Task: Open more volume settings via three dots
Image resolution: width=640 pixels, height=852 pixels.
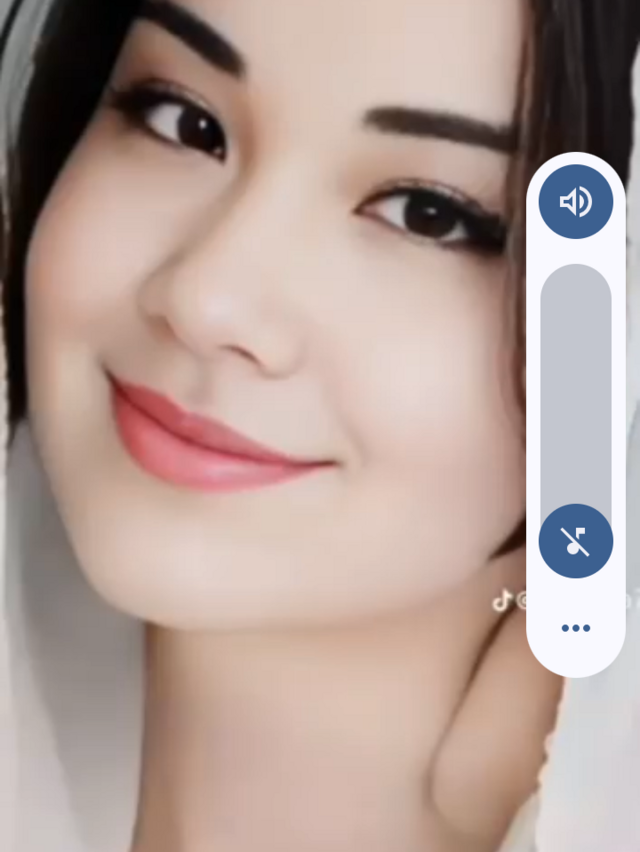Action: pos(575,628)
